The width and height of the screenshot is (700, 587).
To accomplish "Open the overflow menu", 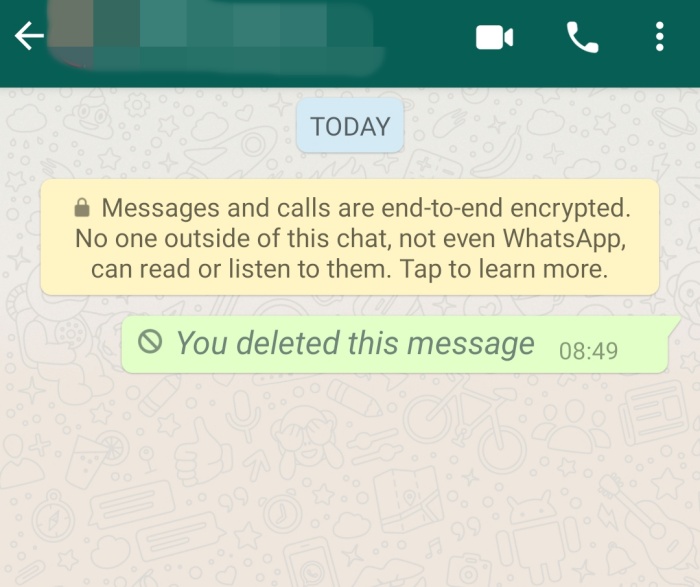I will [660, 38].
